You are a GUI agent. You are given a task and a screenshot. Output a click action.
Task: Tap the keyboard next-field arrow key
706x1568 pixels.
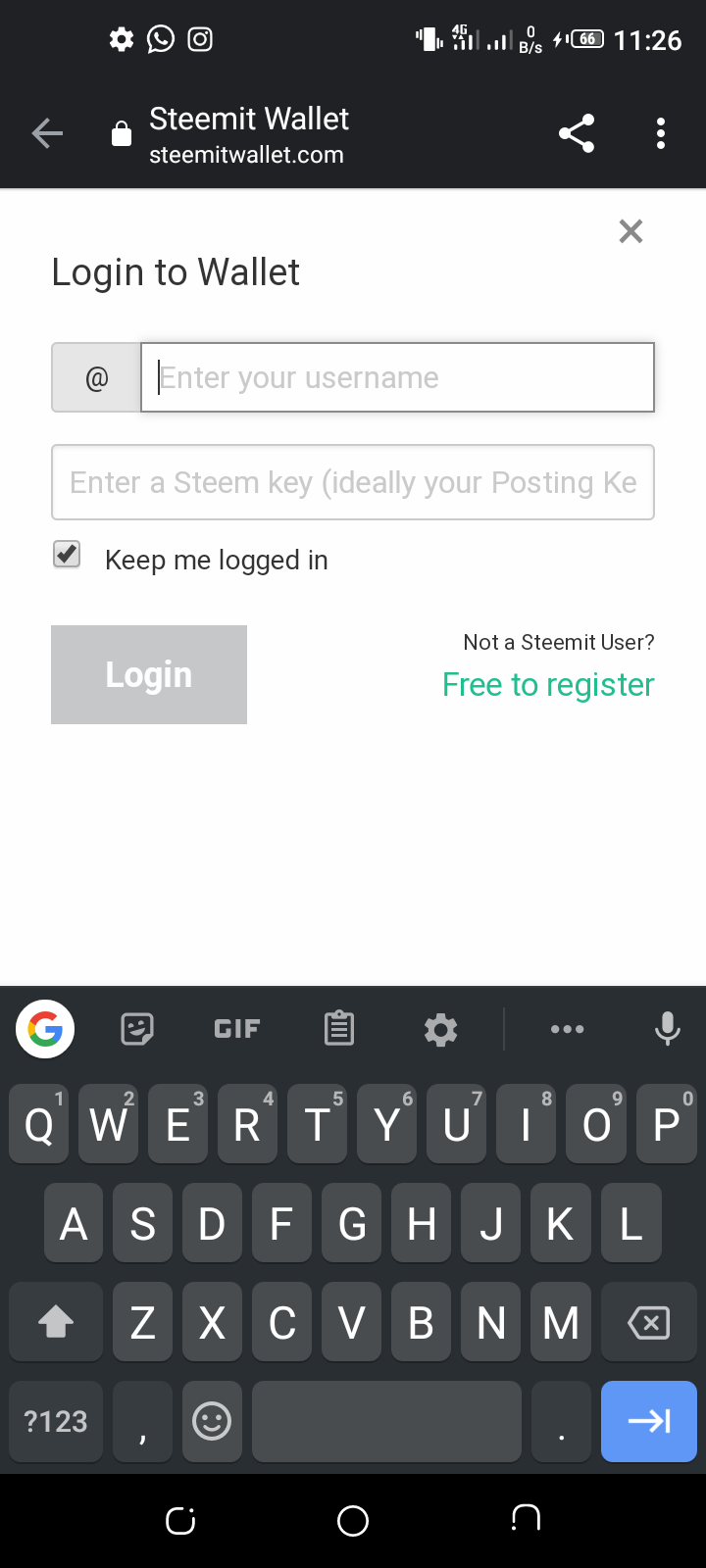coord(648,1421)
